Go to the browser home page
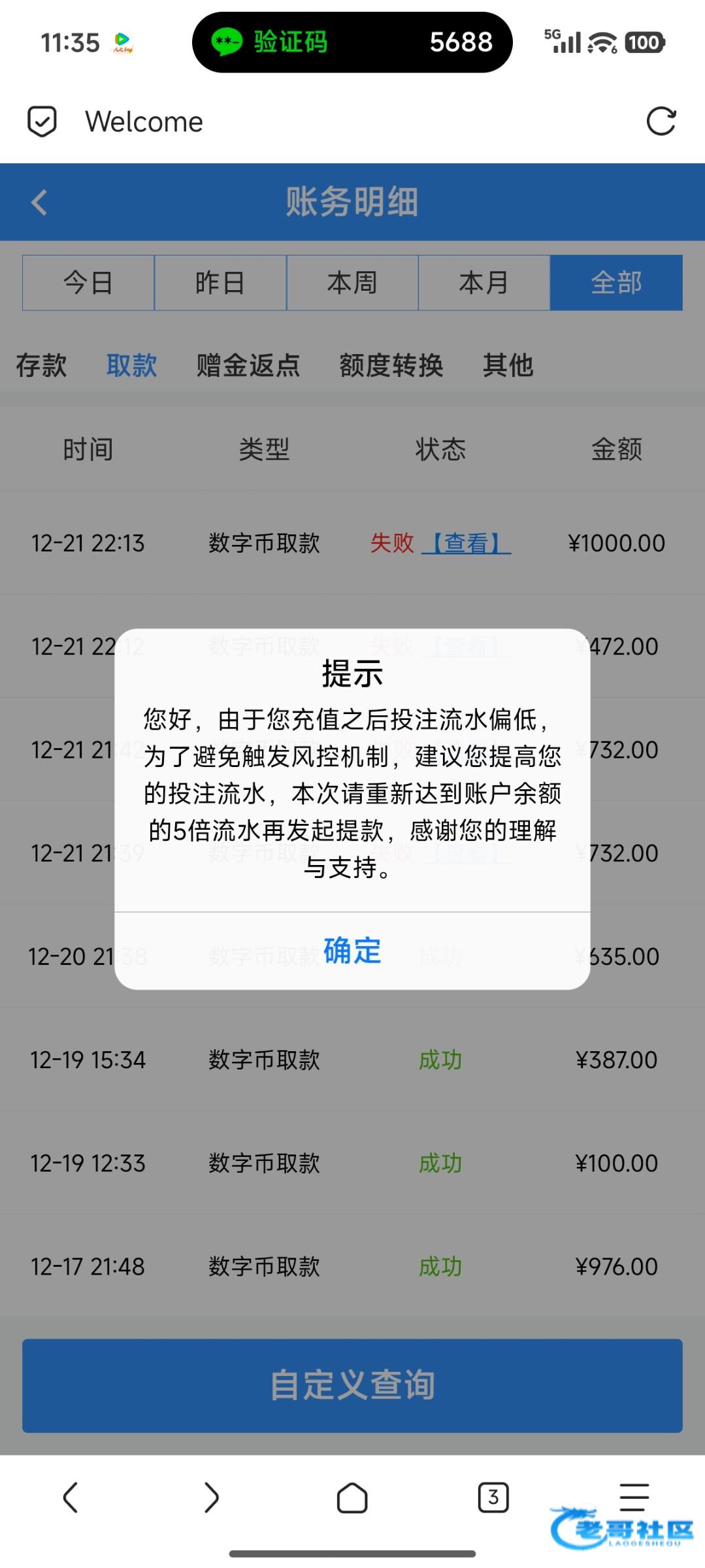Screen dimensions: 705x1568 click(352, 1497)
